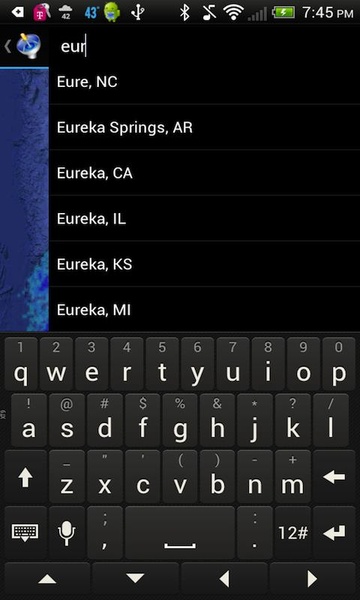Switch keyboard to 12# symbols

[x=293, y=533]
